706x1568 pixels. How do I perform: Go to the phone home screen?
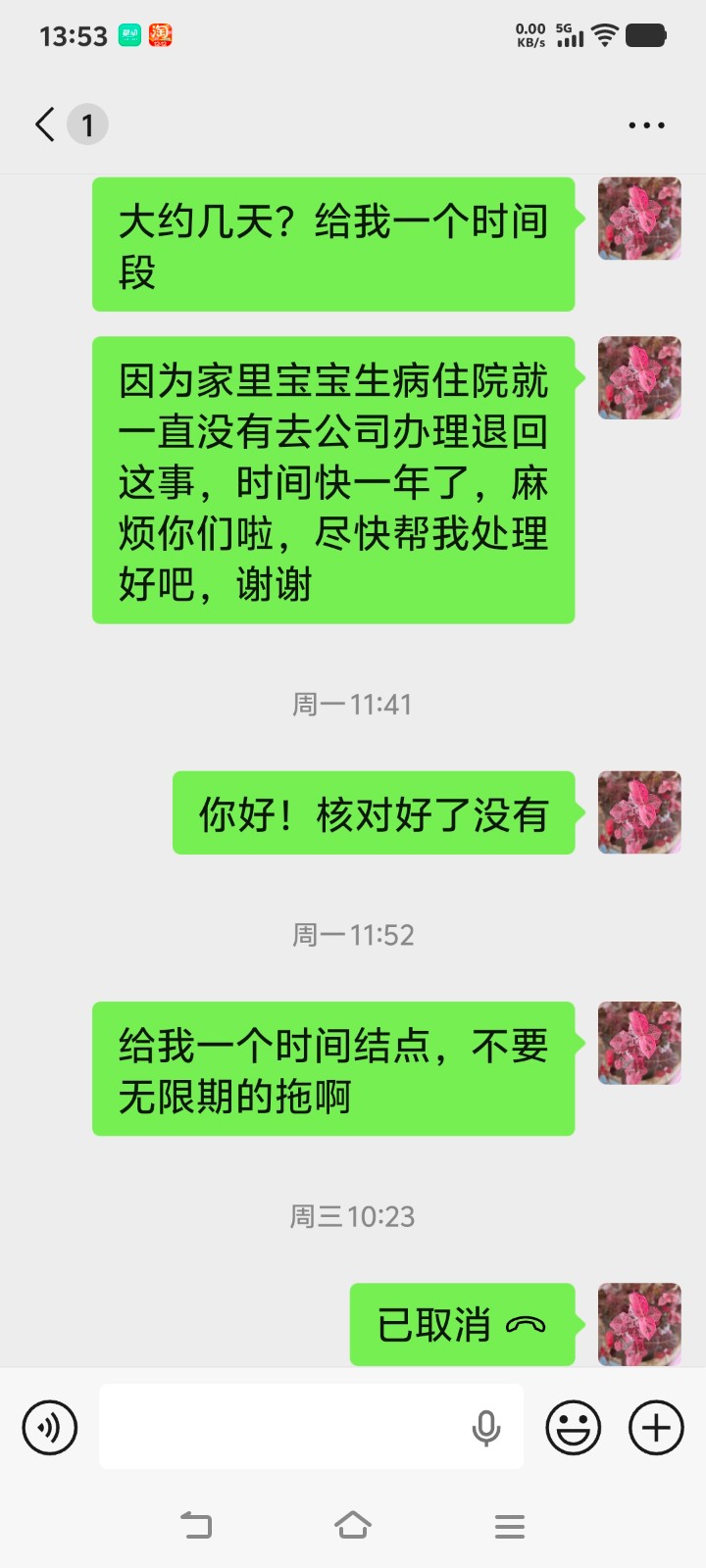point(353,1525)
